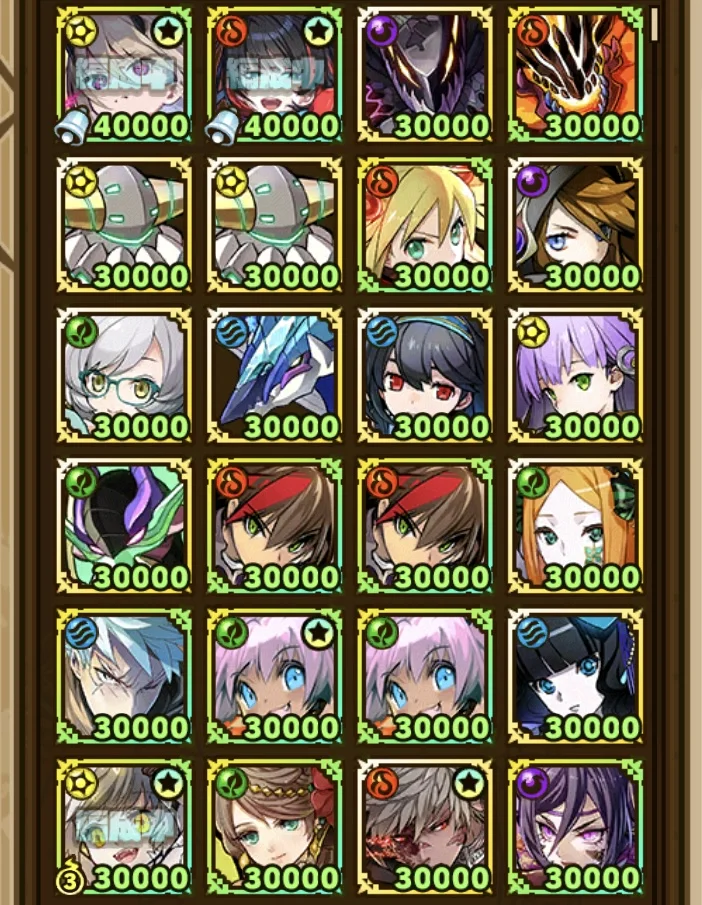Choose the gray-haired character wearing glasses
Screen dimensions: 702x905
click(125, 375)
